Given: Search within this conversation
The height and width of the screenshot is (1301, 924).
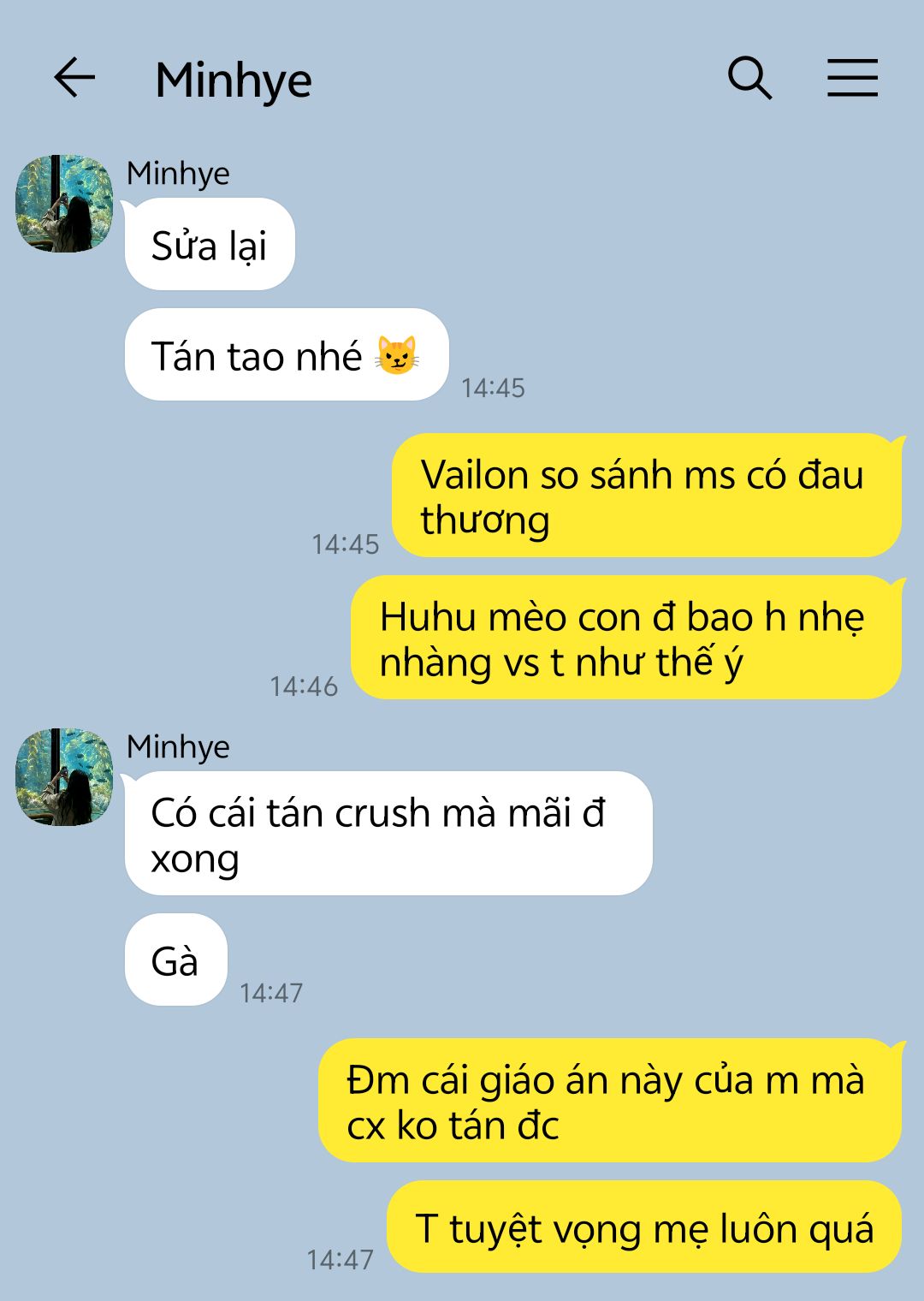Looking at the screenshot, I should point(749,79).
